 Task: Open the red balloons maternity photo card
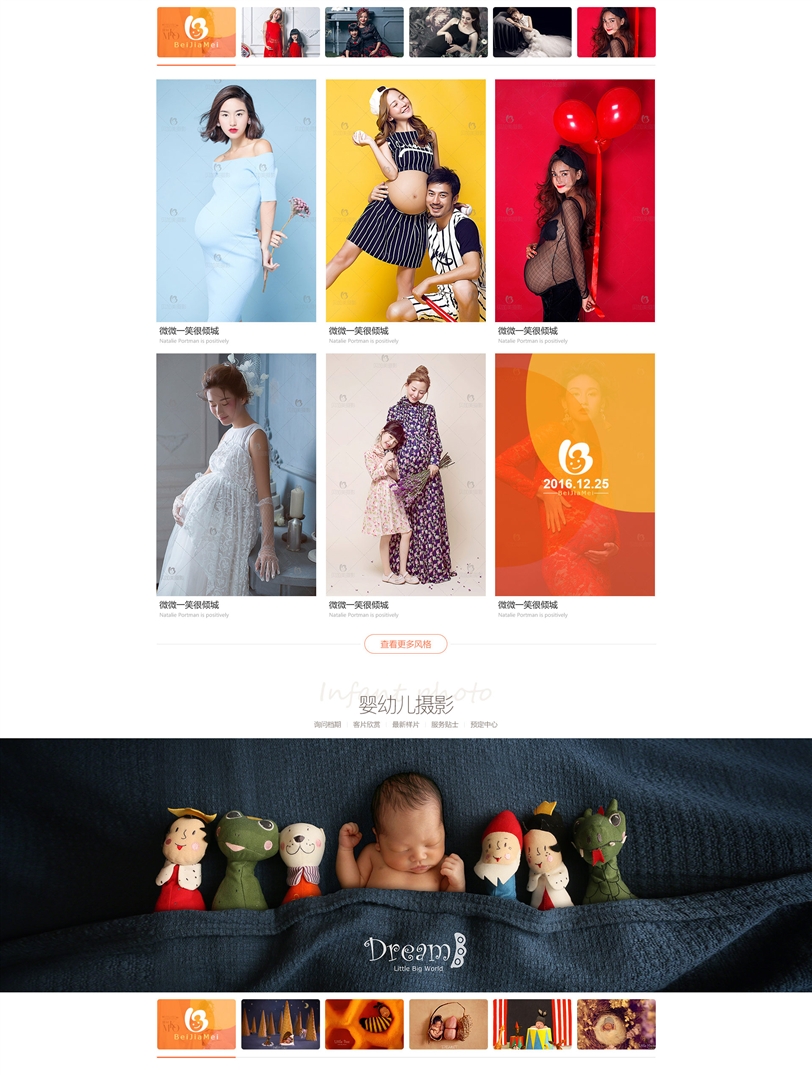[x=575, y=200]
